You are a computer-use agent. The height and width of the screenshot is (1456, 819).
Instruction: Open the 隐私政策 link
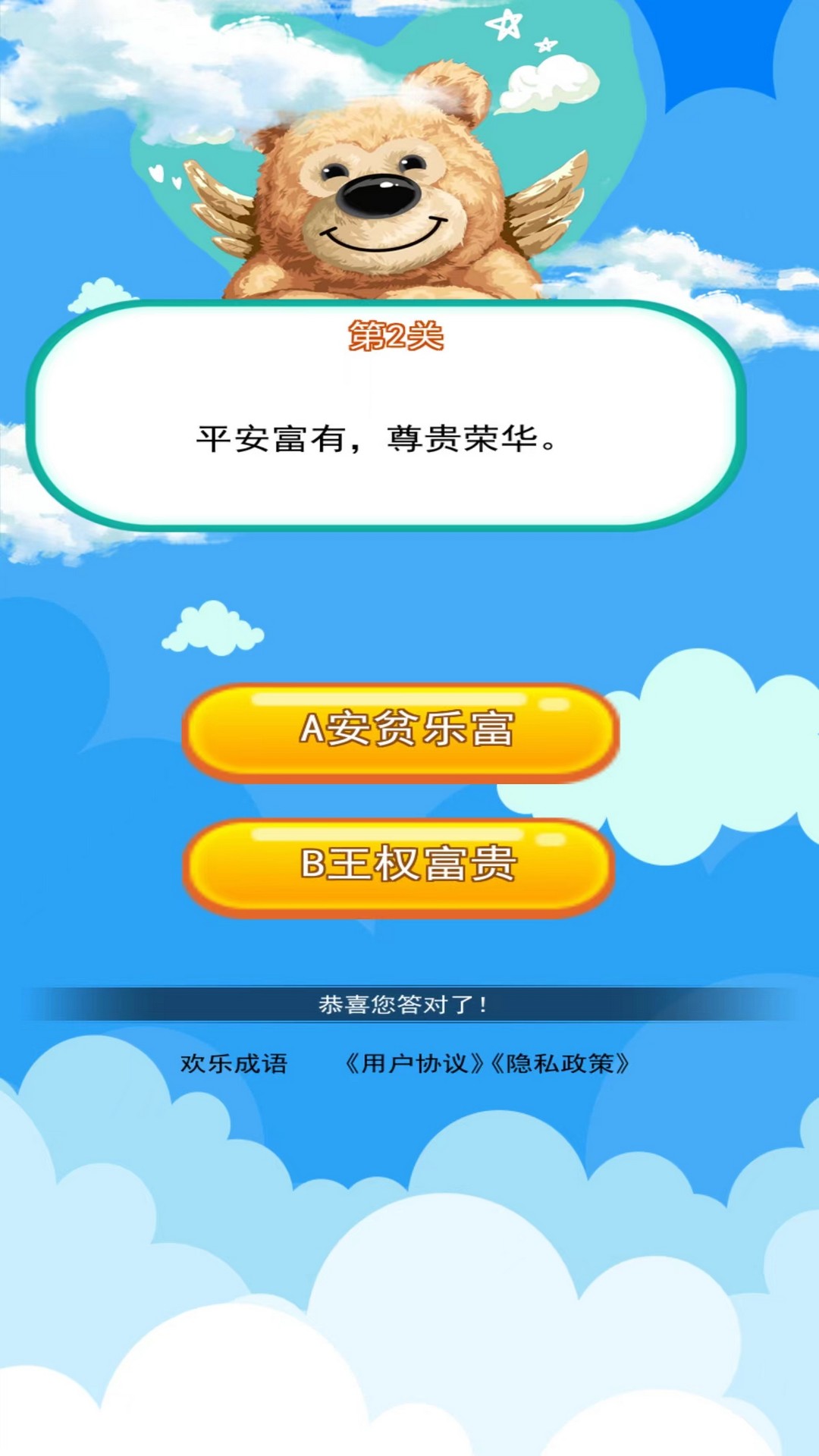point(560,1064)
